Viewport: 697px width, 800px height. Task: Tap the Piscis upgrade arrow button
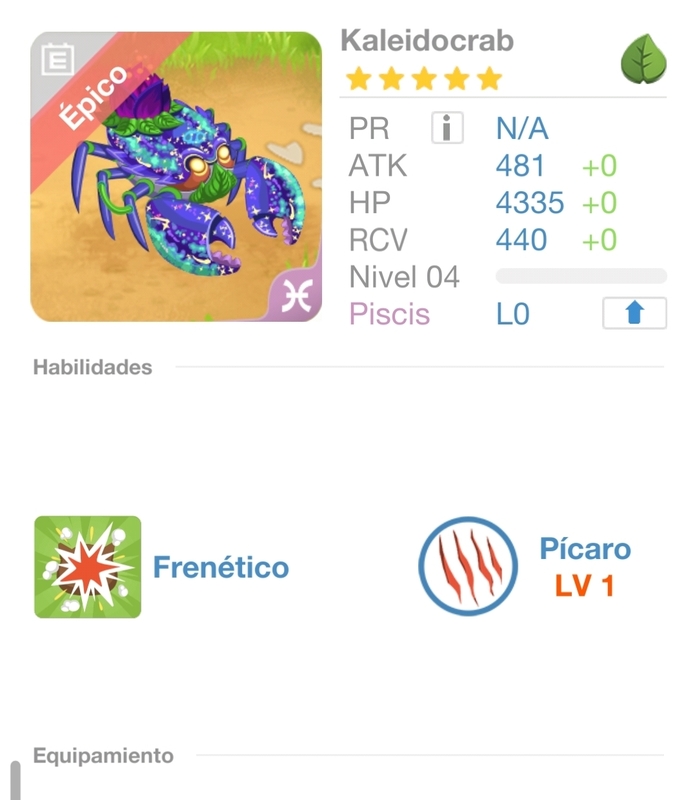(x=634, y=314)
